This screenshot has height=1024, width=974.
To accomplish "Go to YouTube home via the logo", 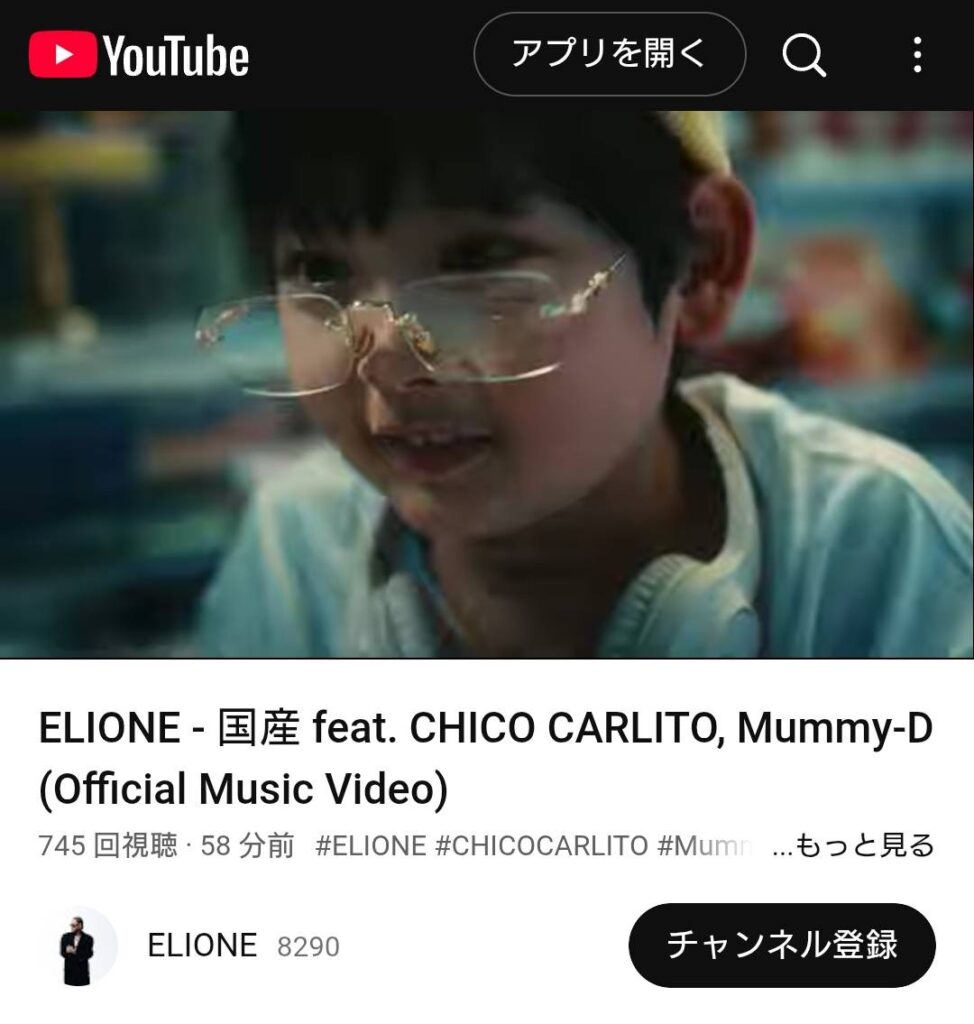I will pos(139,55).
